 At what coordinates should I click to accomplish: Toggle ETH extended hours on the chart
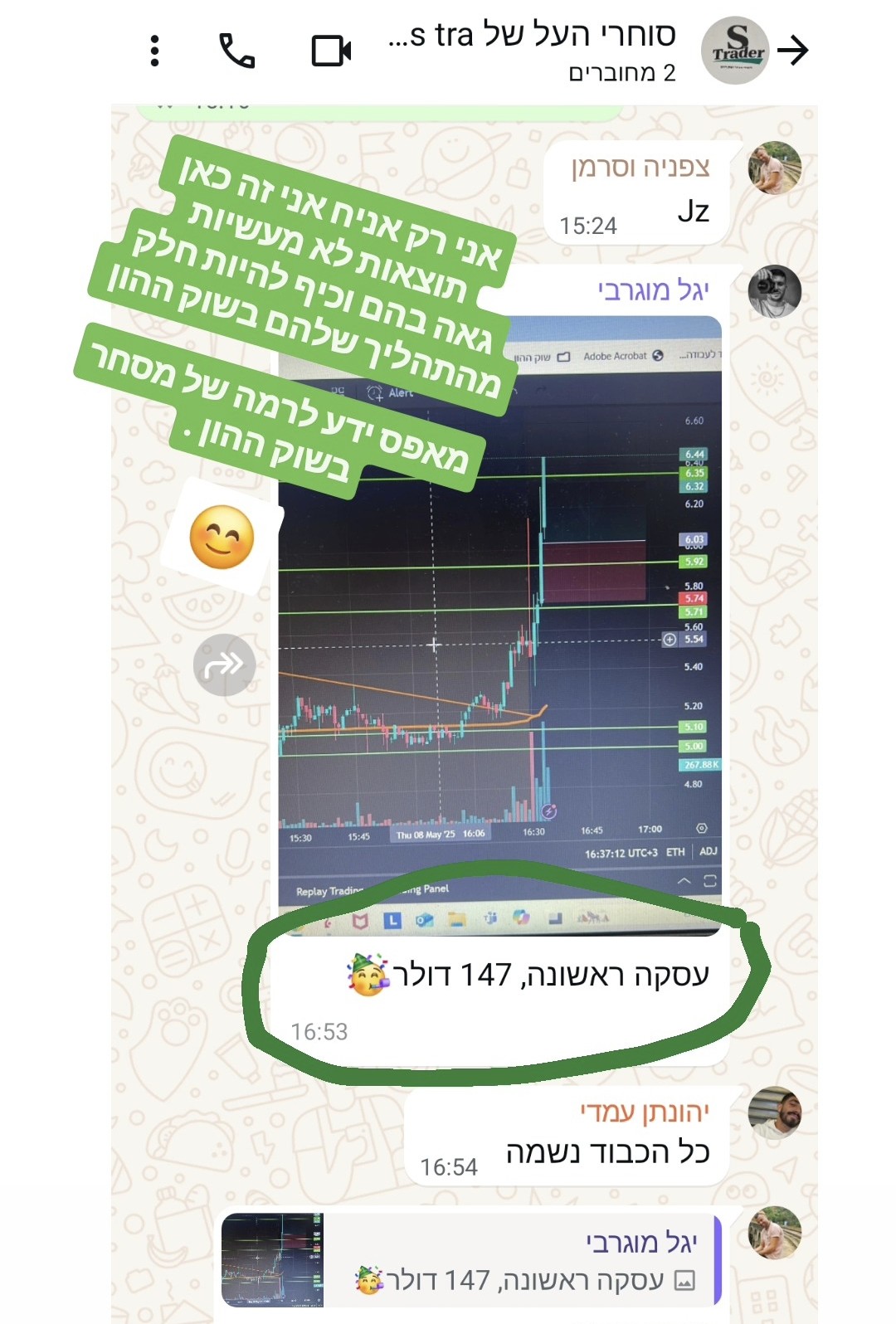pos(676,853)
